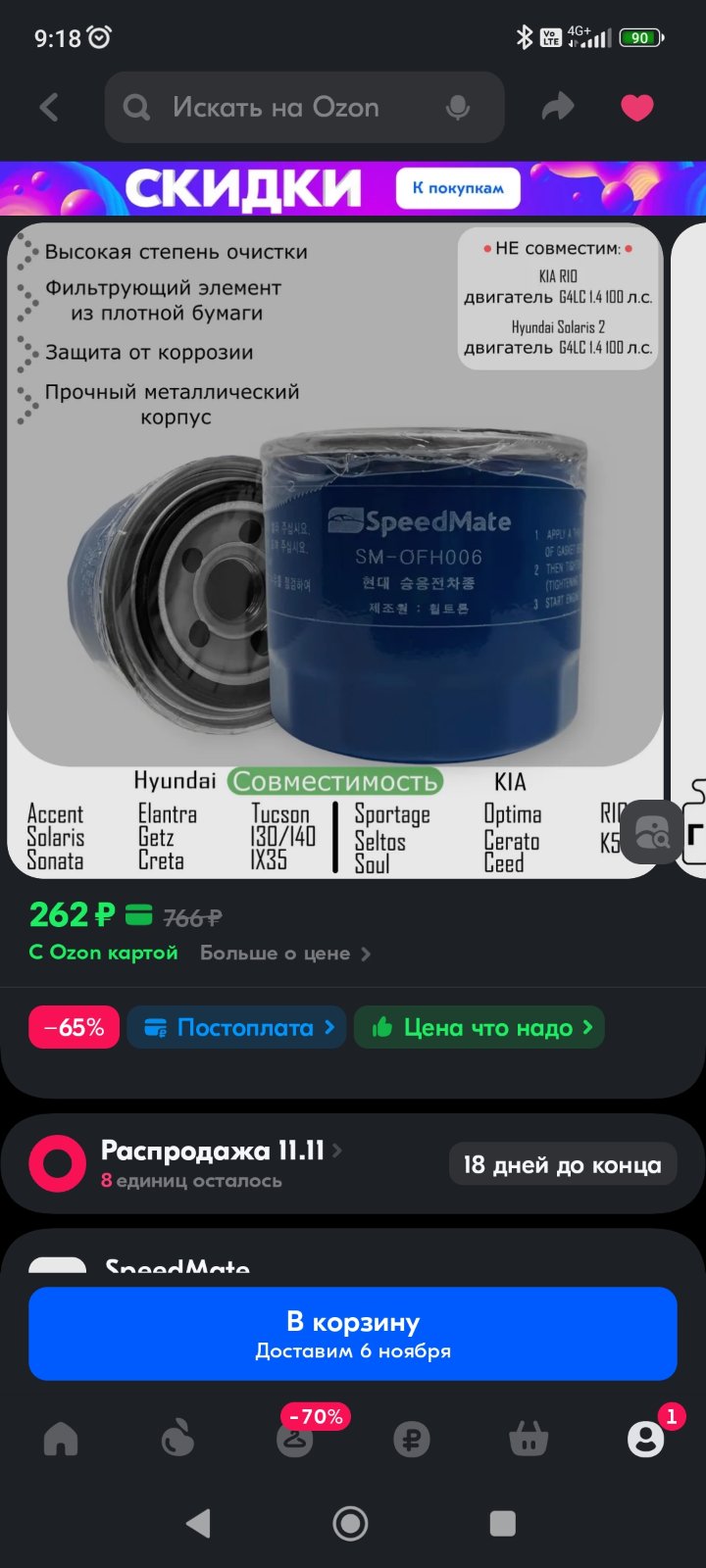The width and height of the screenshot is (706, 1568).
Task: Open the ruble finance tab
Action: click(x=412, y=1439)
